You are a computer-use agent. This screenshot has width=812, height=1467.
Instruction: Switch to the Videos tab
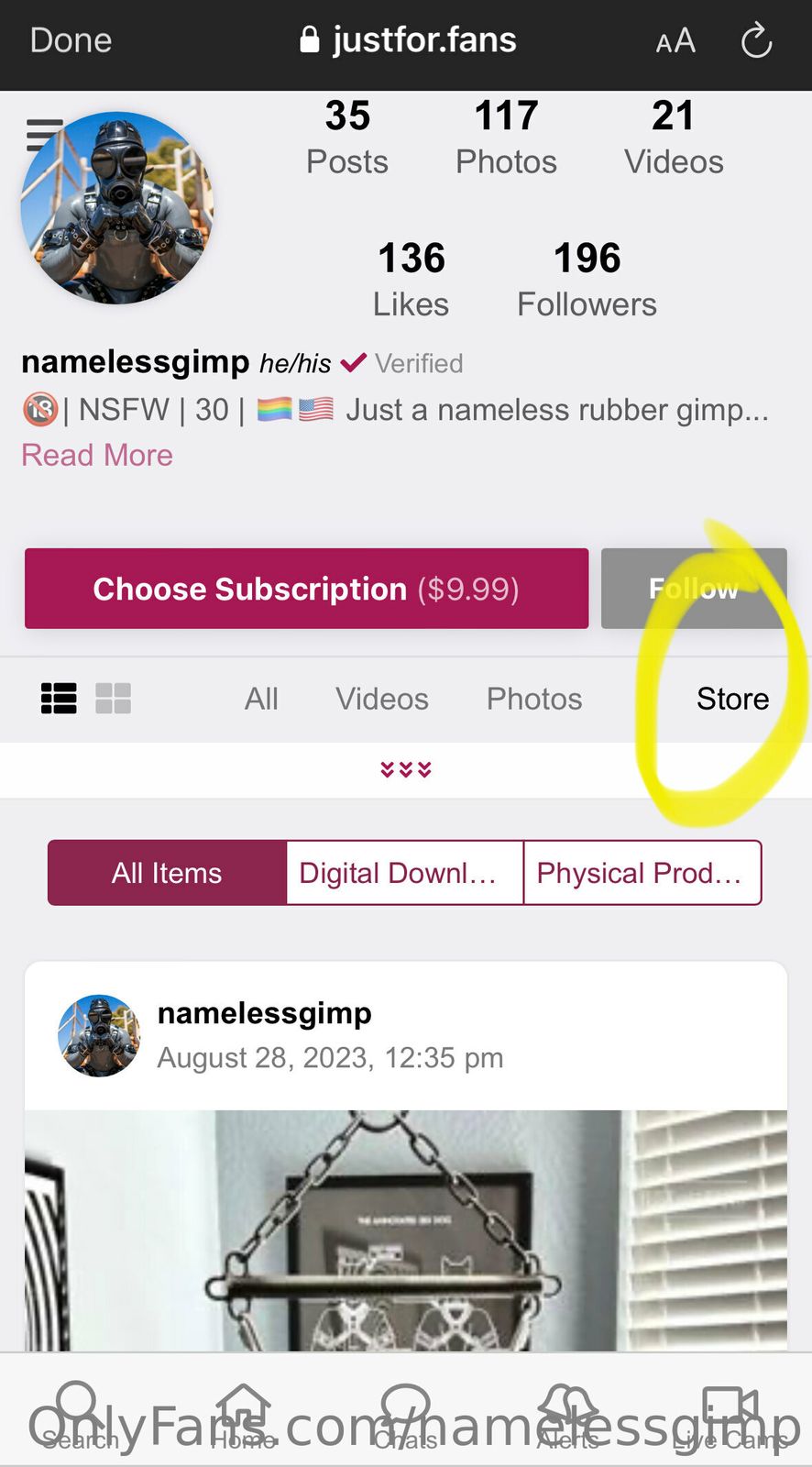tap(381, 699)
